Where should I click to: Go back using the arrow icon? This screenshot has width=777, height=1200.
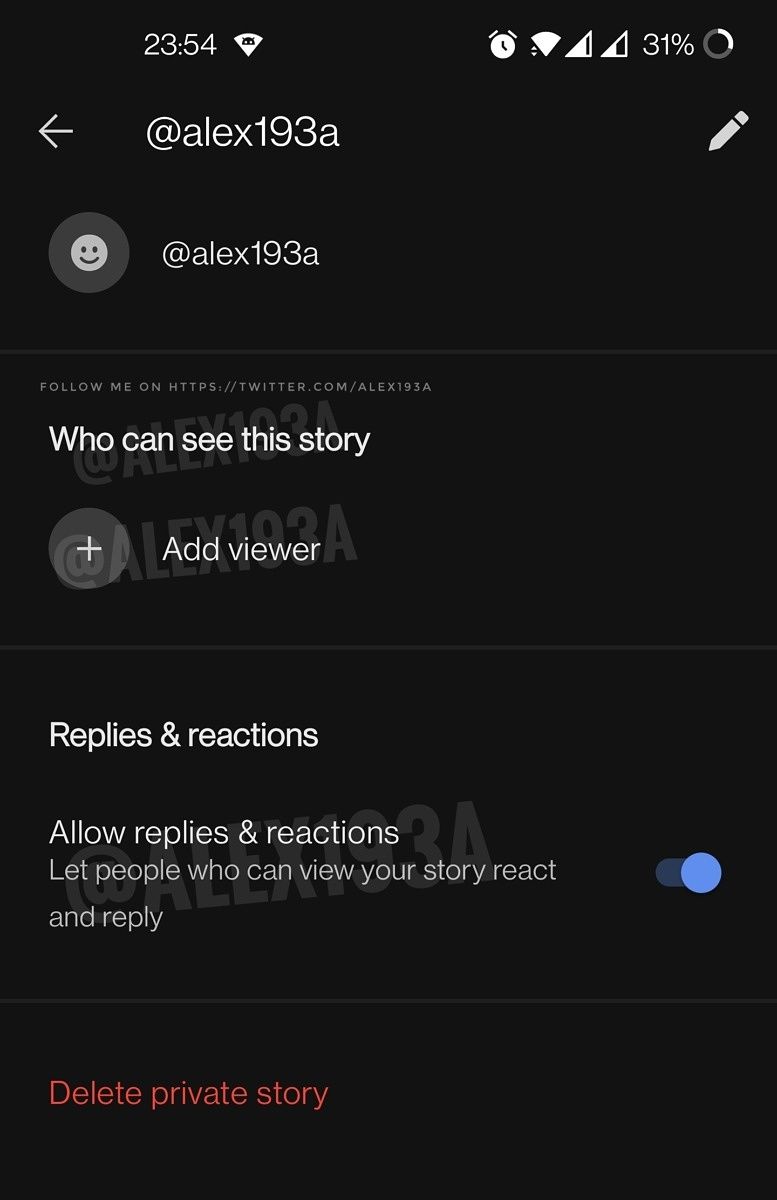56,131
